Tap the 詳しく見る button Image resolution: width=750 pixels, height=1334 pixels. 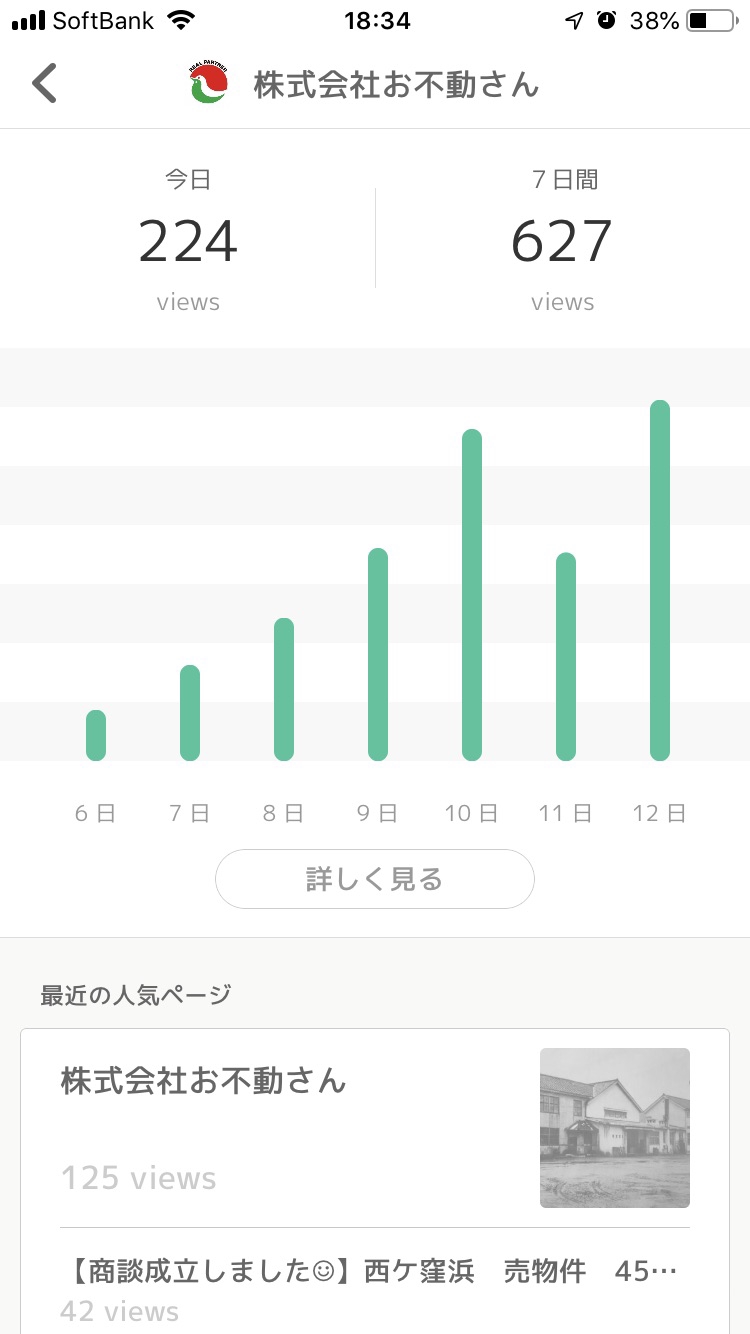click(374, 879)
